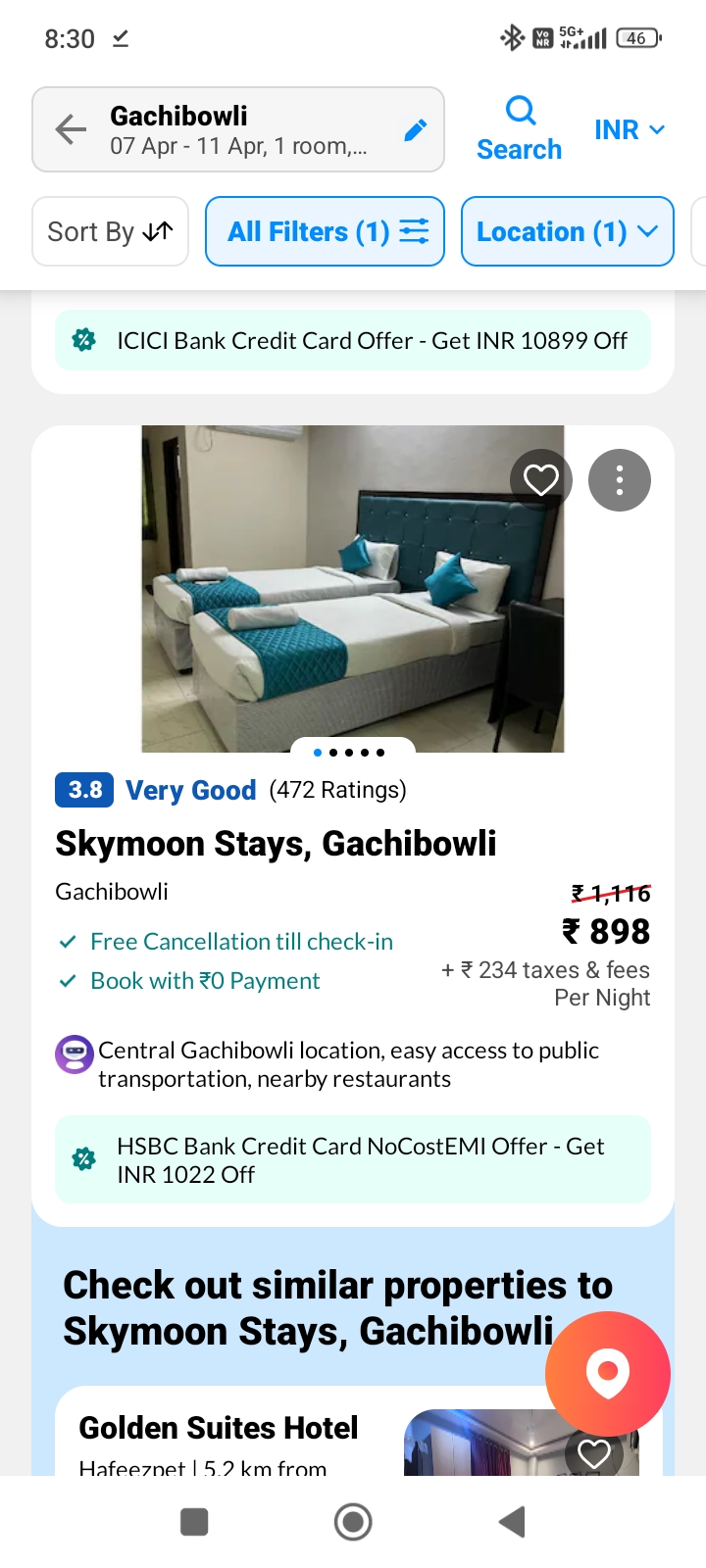Wishlist the Golden Suites Hotel
The width and height of the screenshot is (706, 1568).
point(593,1453)
